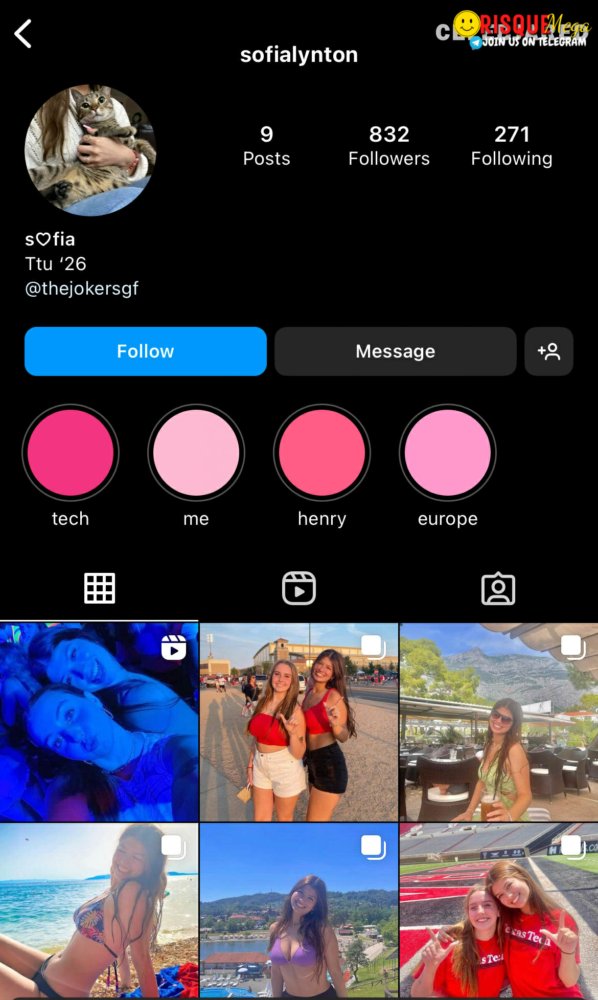Viewport: 598px width, 1000px height.
Task: Open suggested accounts via add-person icon
Action: pyautogui.click(x=549, y=351)
